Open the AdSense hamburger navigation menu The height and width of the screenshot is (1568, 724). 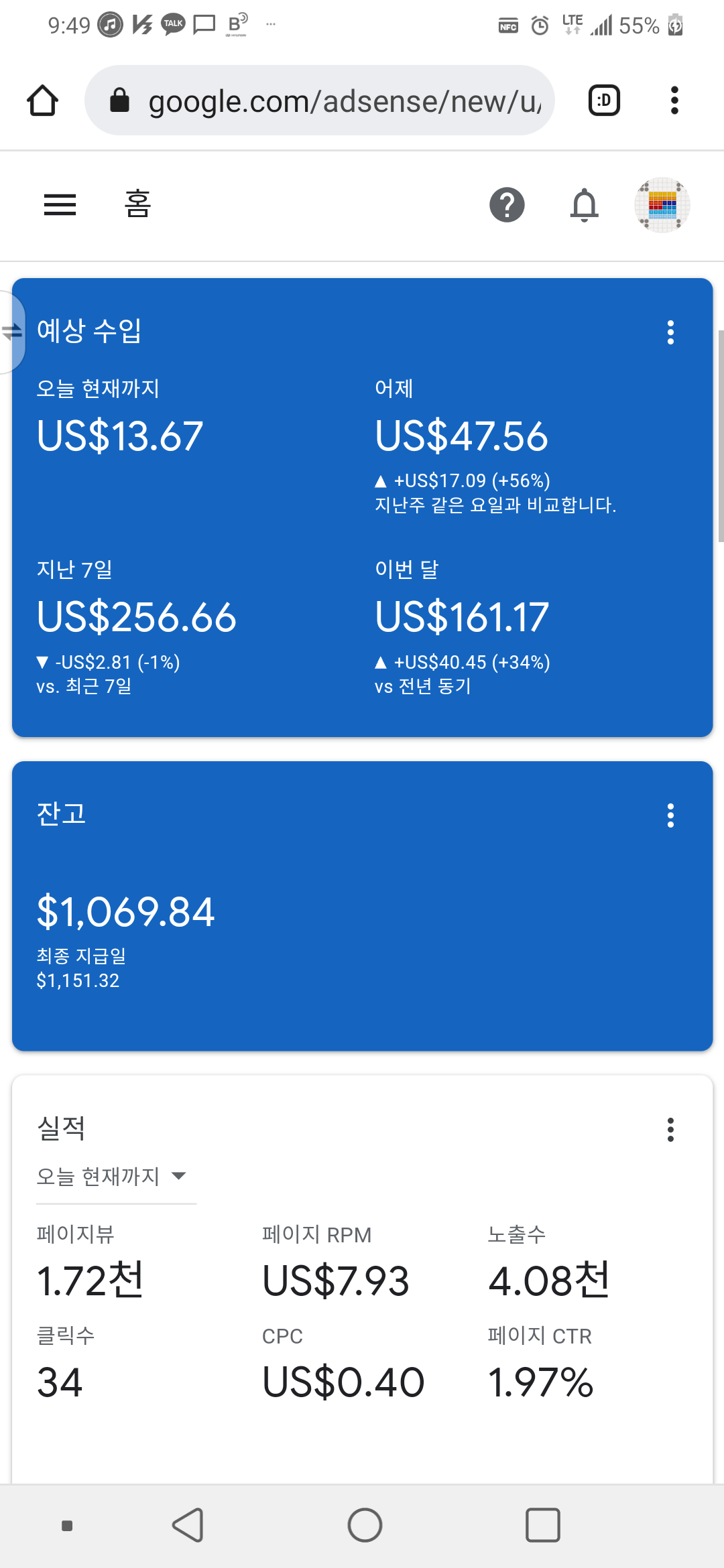click(x=60, y=204)
